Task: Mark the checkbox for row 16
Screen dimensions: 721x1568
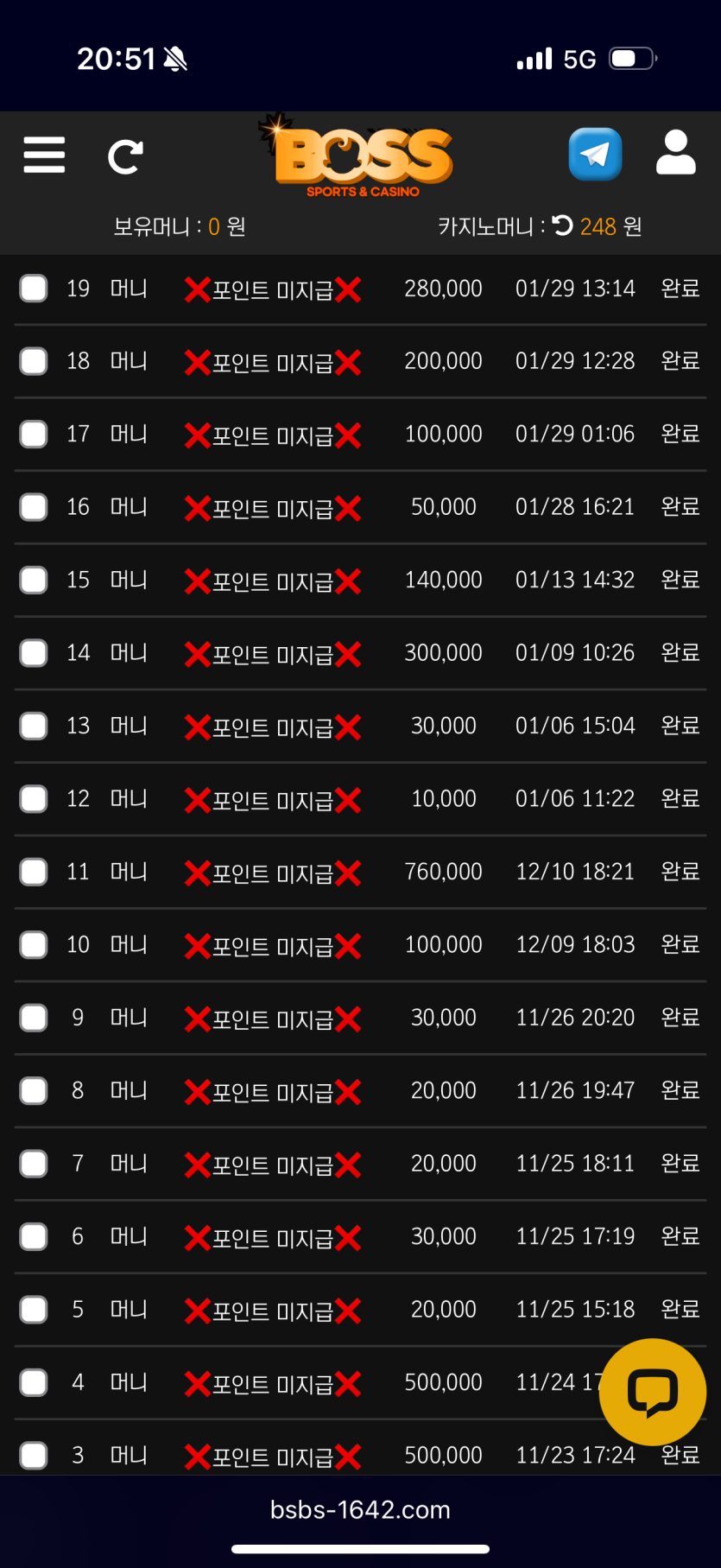Action: (x=34, y=507)
